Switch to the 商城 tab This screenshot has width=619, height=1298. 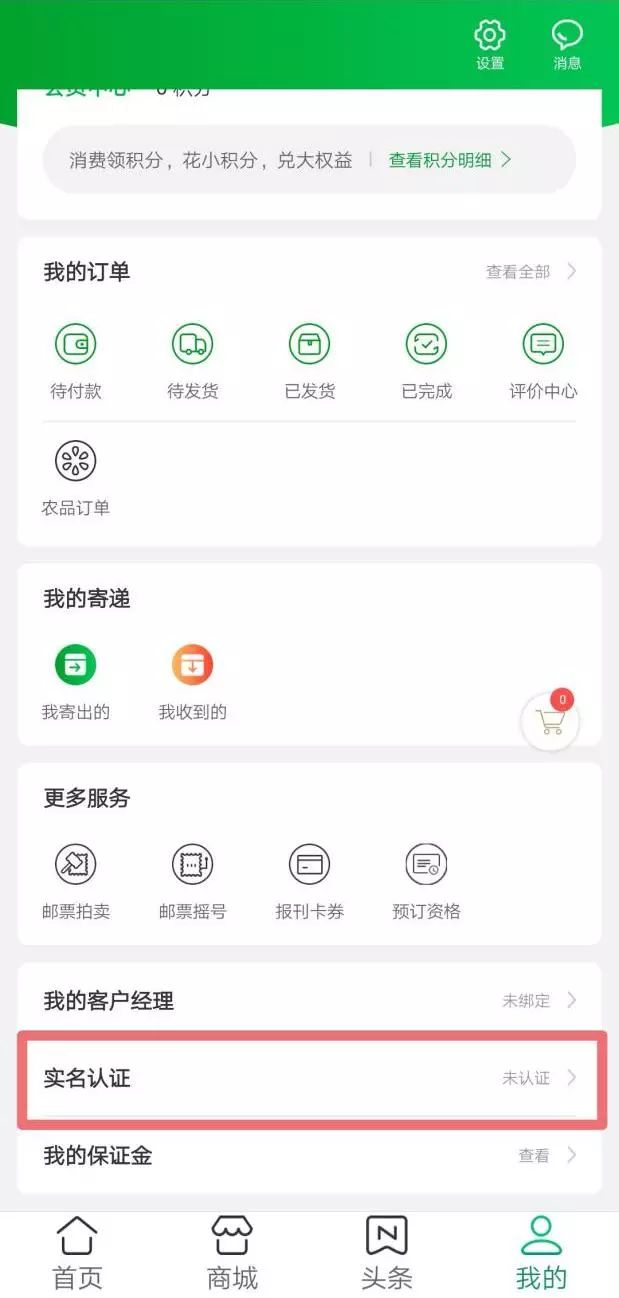pos(232,1254)
